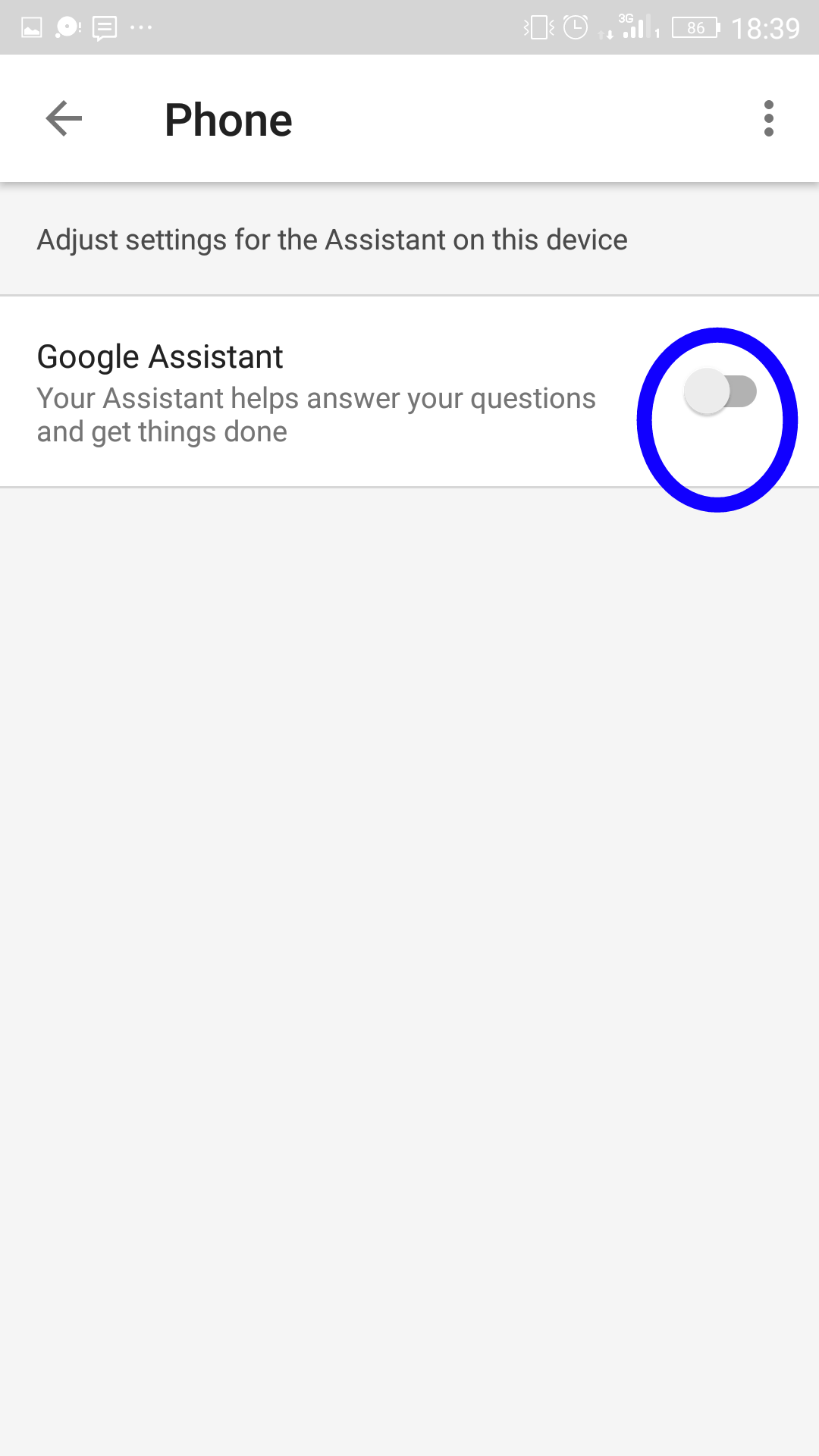Open Assistant settings via the top menu
Screen dimensions: 819x1456
pos(768,118)
